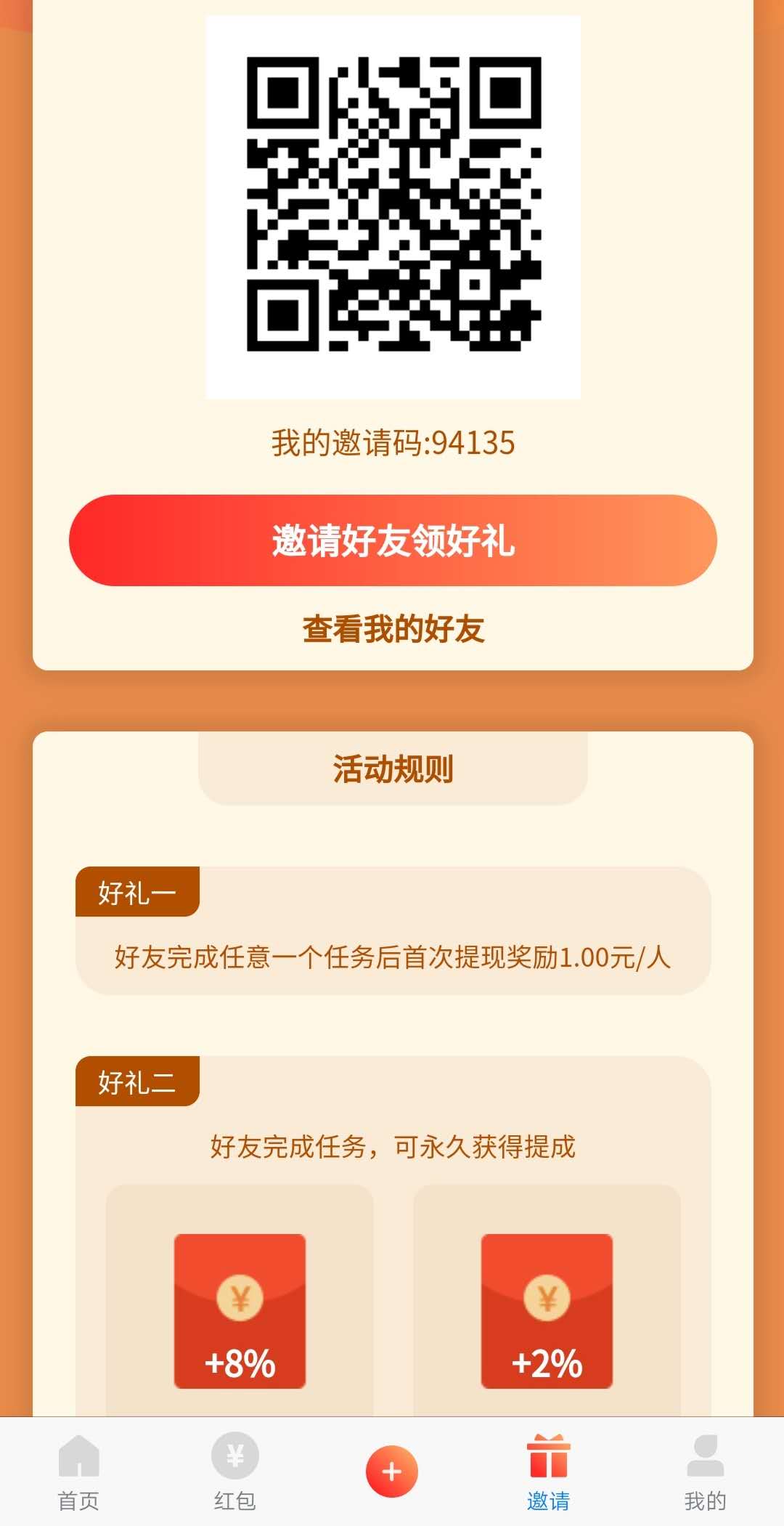Switch to the 首页 tab

78,1472
